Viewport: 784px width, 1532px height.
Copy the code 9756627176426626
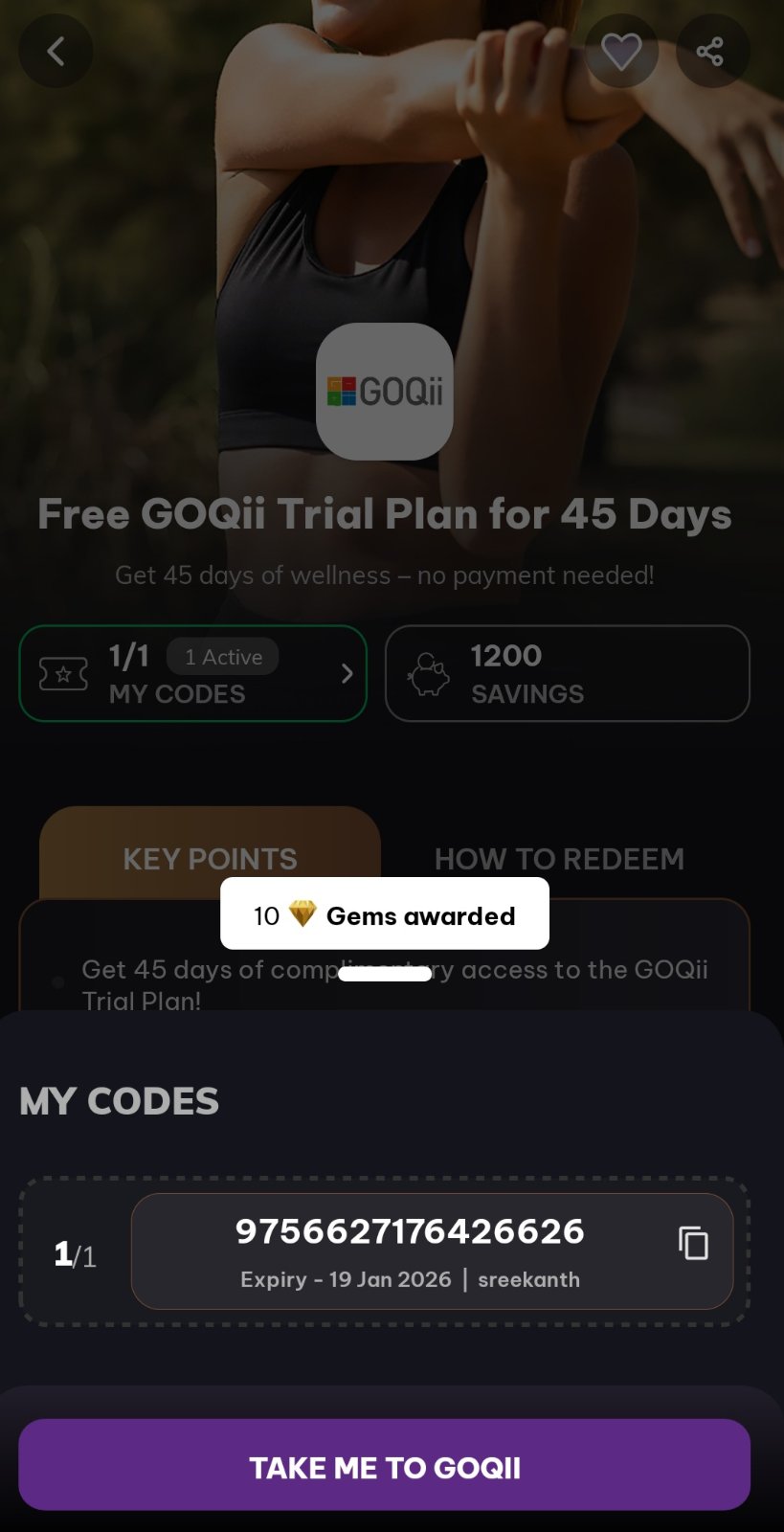(693, 1243)
